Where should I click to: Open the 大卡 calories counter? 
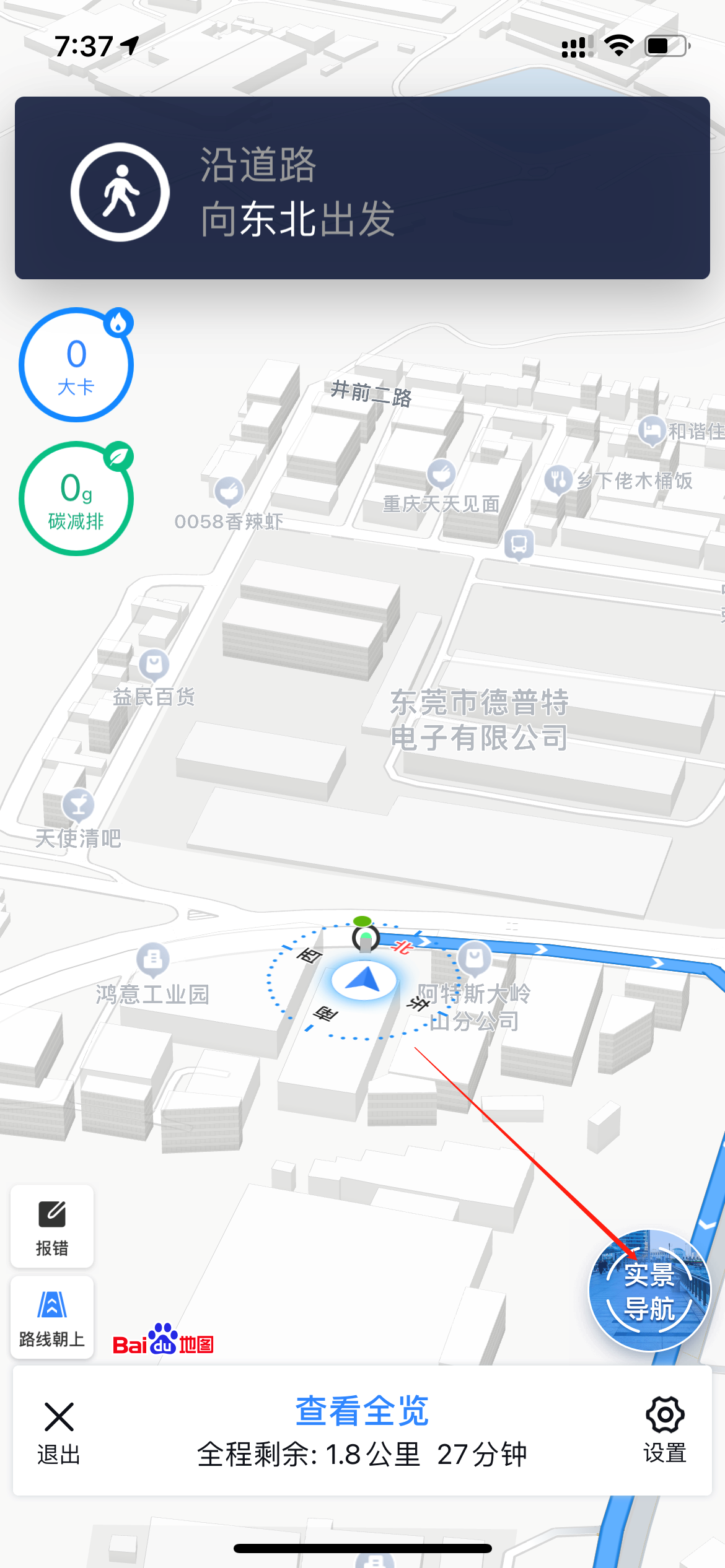tap(76, 365)
